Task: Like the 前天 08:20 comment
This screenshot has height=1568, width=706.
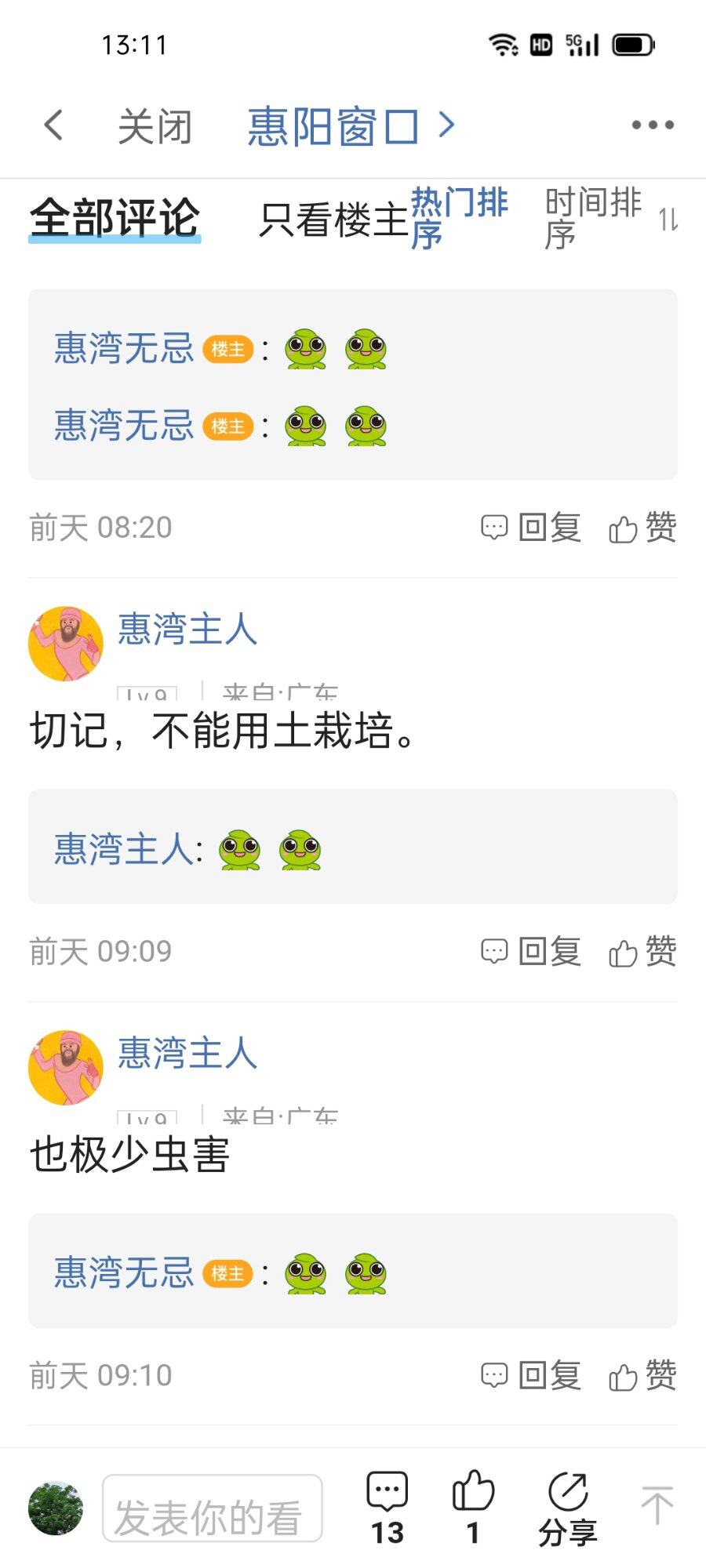Action: click(642, 528)
